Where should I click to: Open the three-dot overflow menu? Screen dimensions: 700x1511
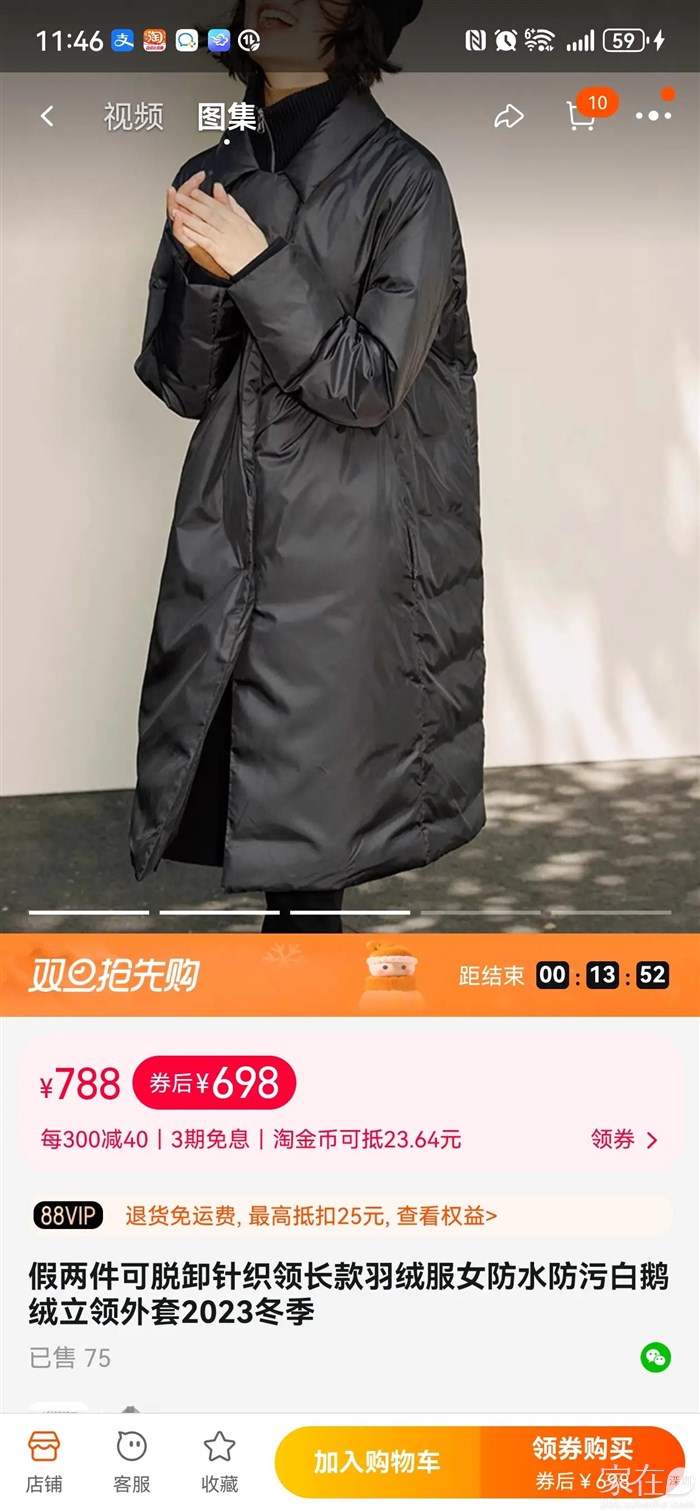point(653,116)
